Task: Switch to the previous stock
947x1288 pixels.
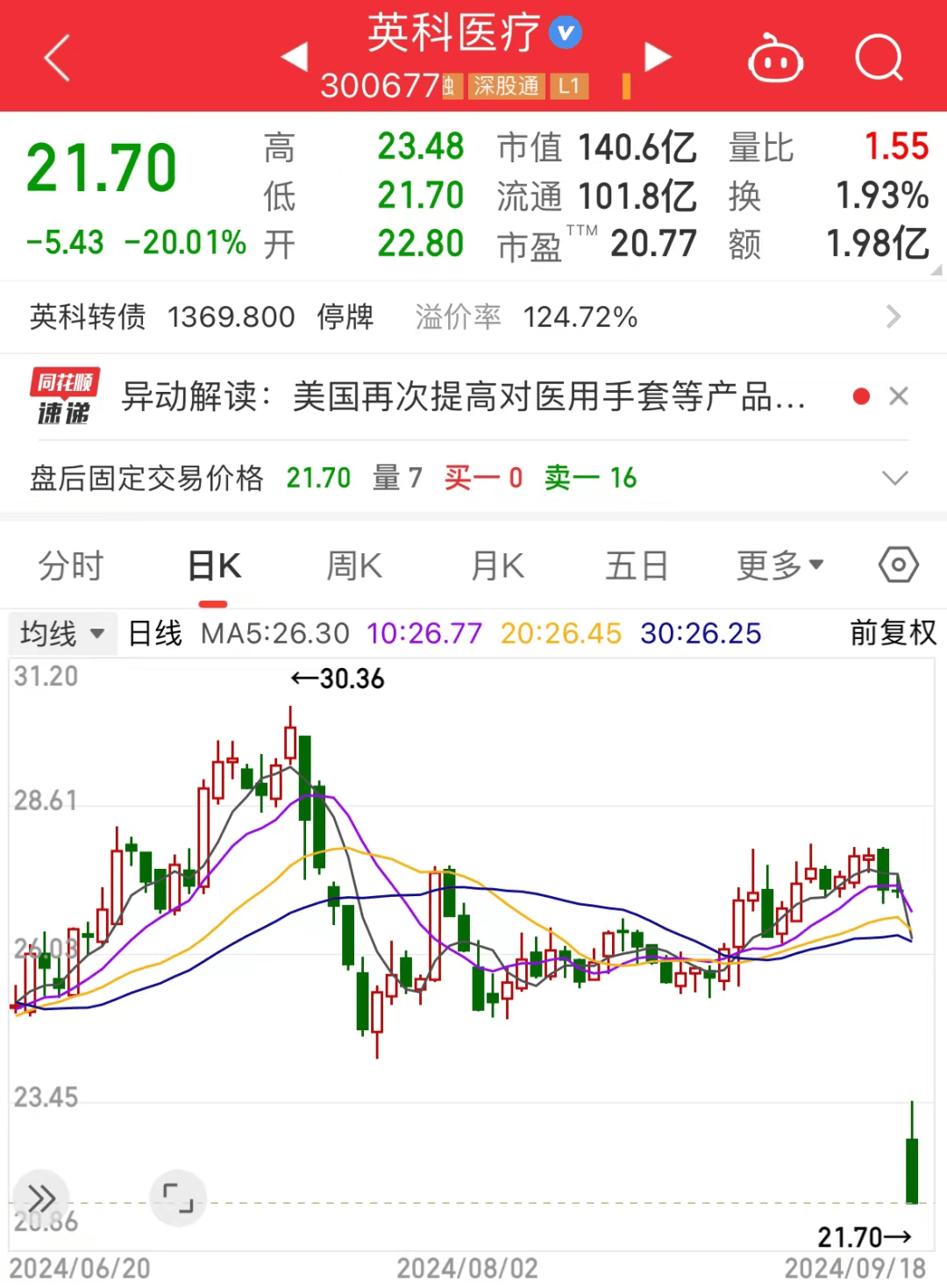Action: click(295, 57)
